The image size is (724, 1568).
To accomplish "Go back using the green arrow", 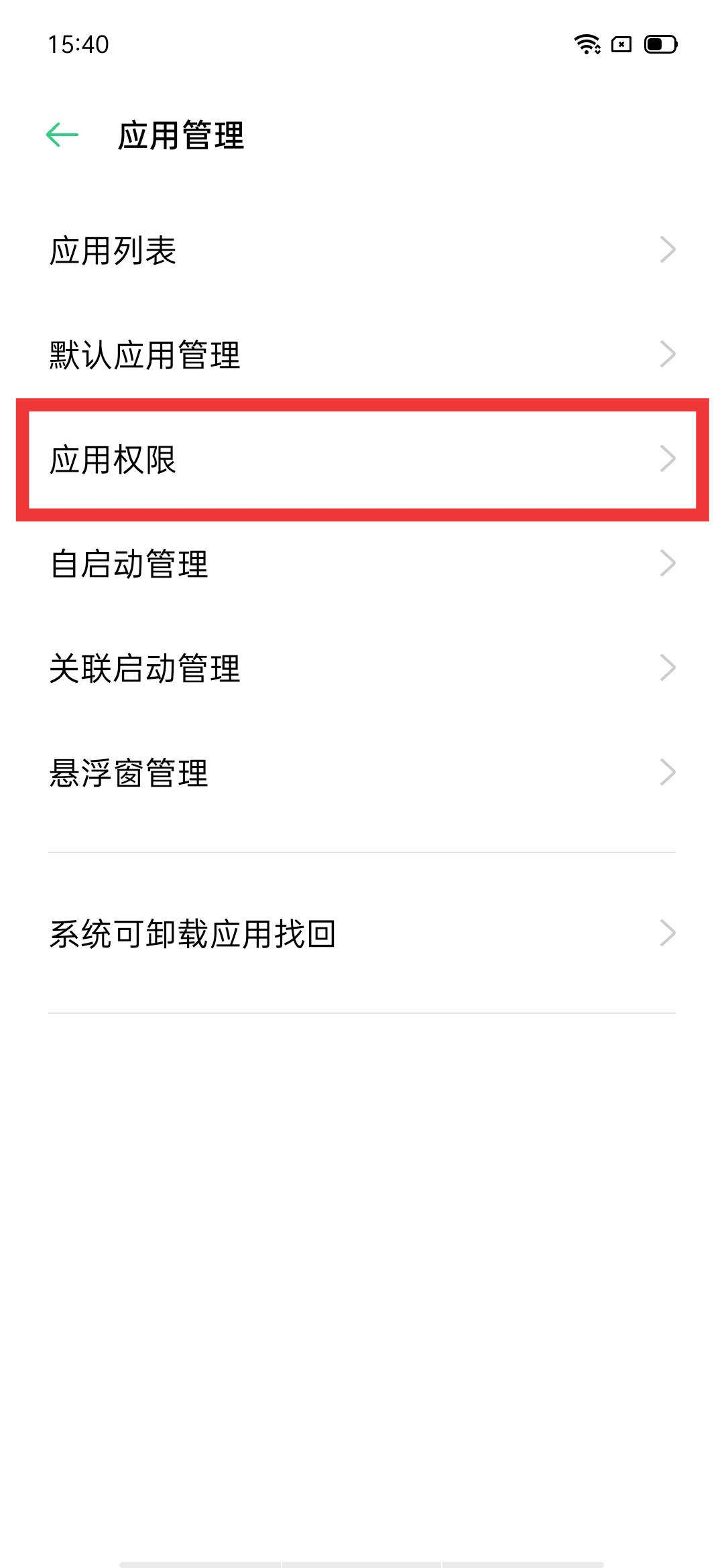I will (x=62, y=135).
